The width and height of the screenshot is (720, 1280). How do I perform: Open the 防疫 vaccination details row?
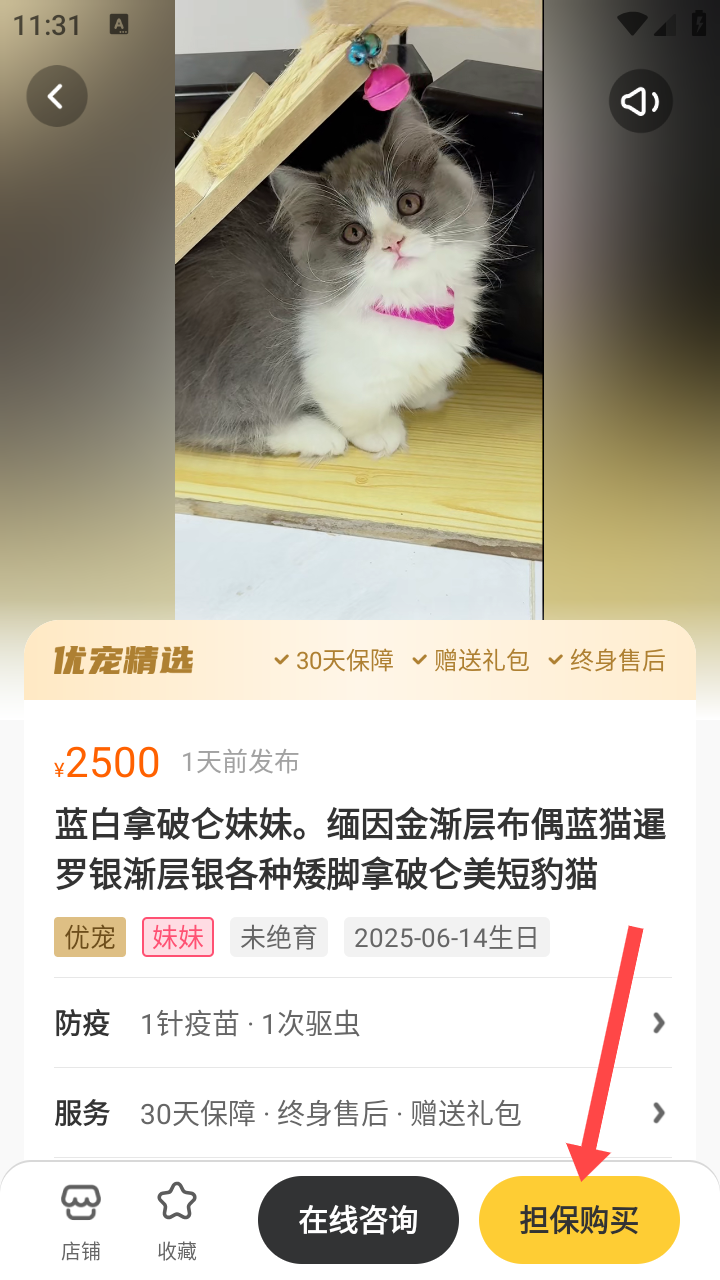tap(362, 1023)
